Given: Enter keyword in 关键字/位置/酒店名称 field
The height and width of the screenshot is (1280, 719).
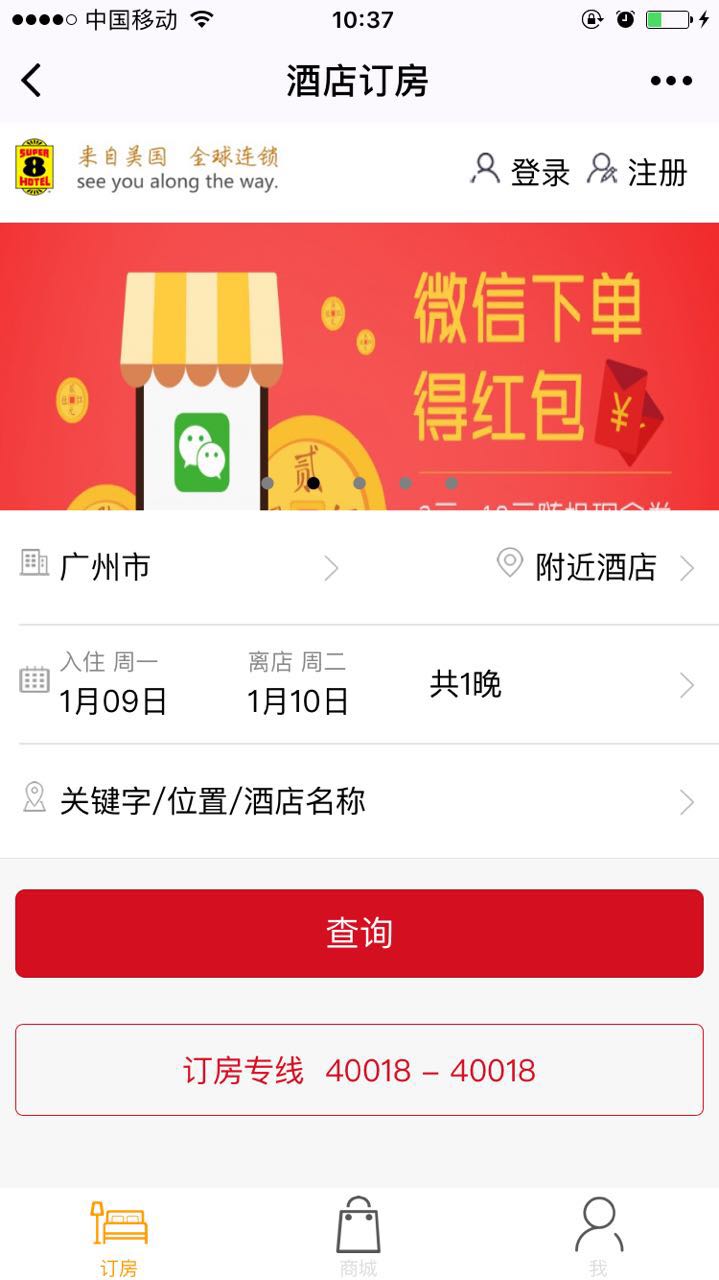Looking at the screenshot, I should (359, 801).
